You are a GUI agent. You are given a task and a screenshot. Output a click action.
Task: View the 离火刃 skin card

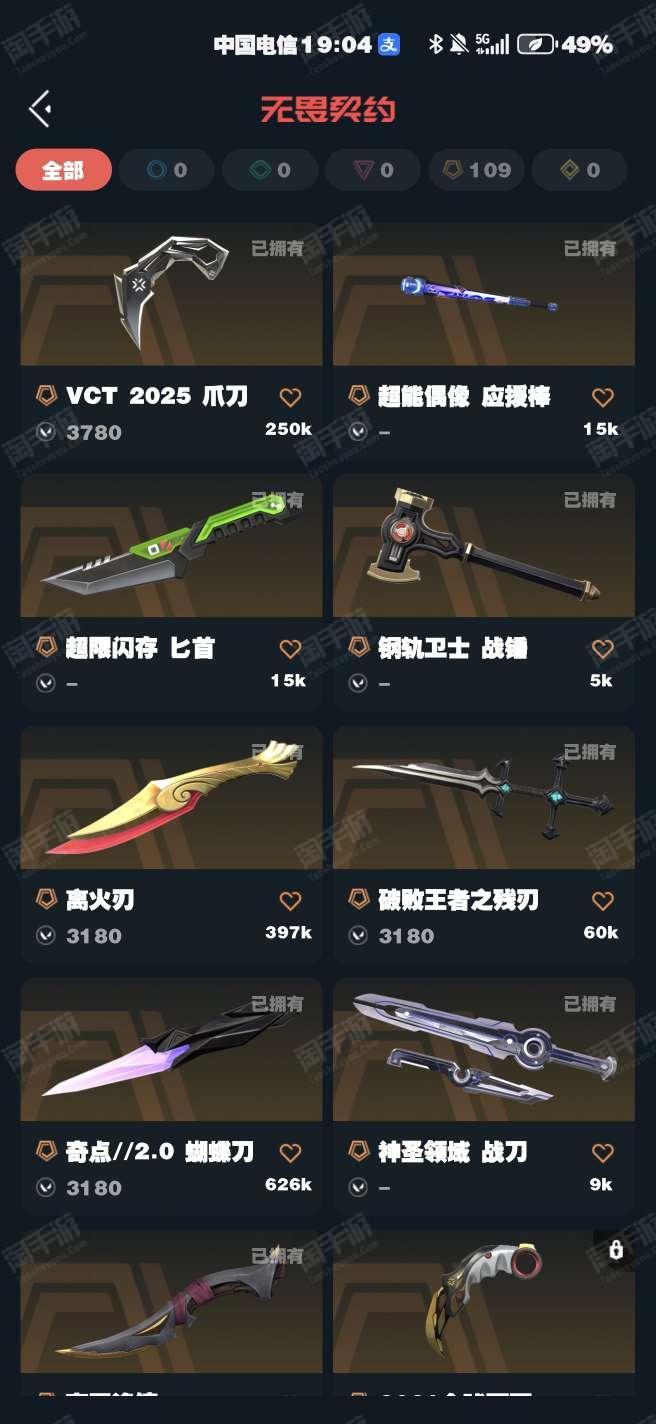(171, 845)
